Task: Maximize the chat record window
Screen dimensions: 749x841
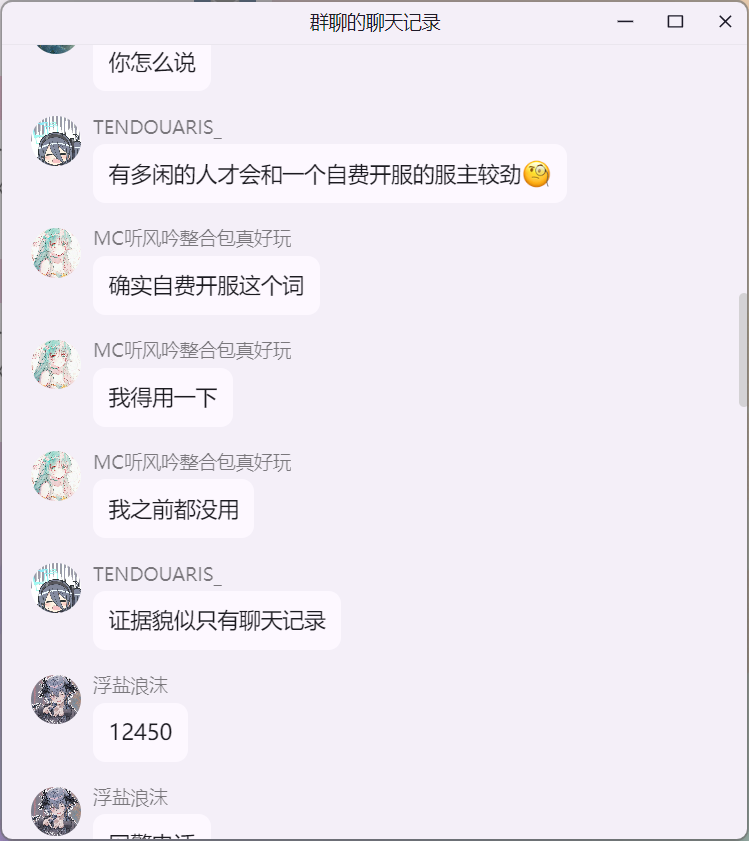Action: (675, 22)
